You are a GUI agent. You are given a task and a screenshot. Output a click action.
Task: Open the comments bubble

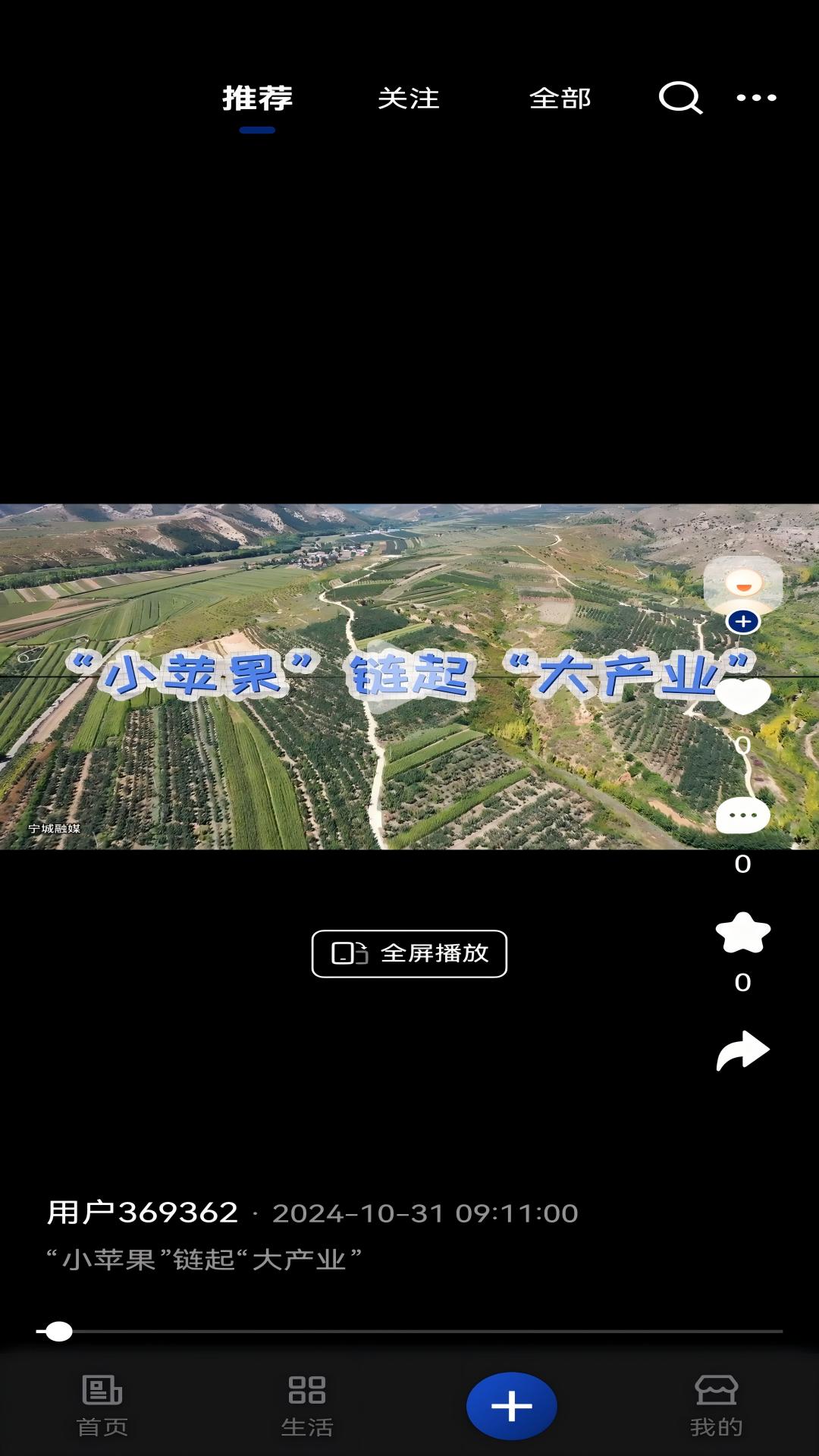coord(743,816)
